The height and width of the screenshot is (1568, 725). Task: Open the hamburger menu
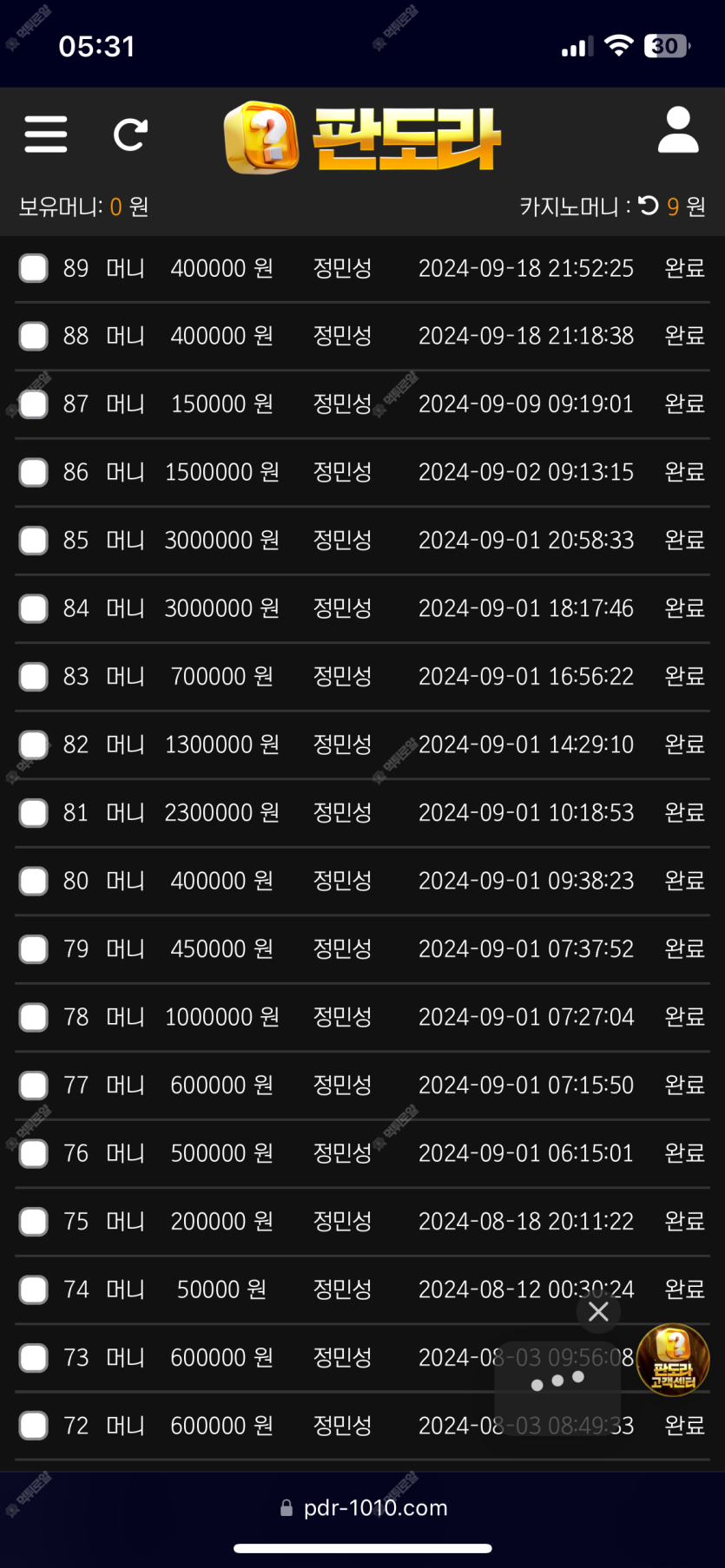46,134
